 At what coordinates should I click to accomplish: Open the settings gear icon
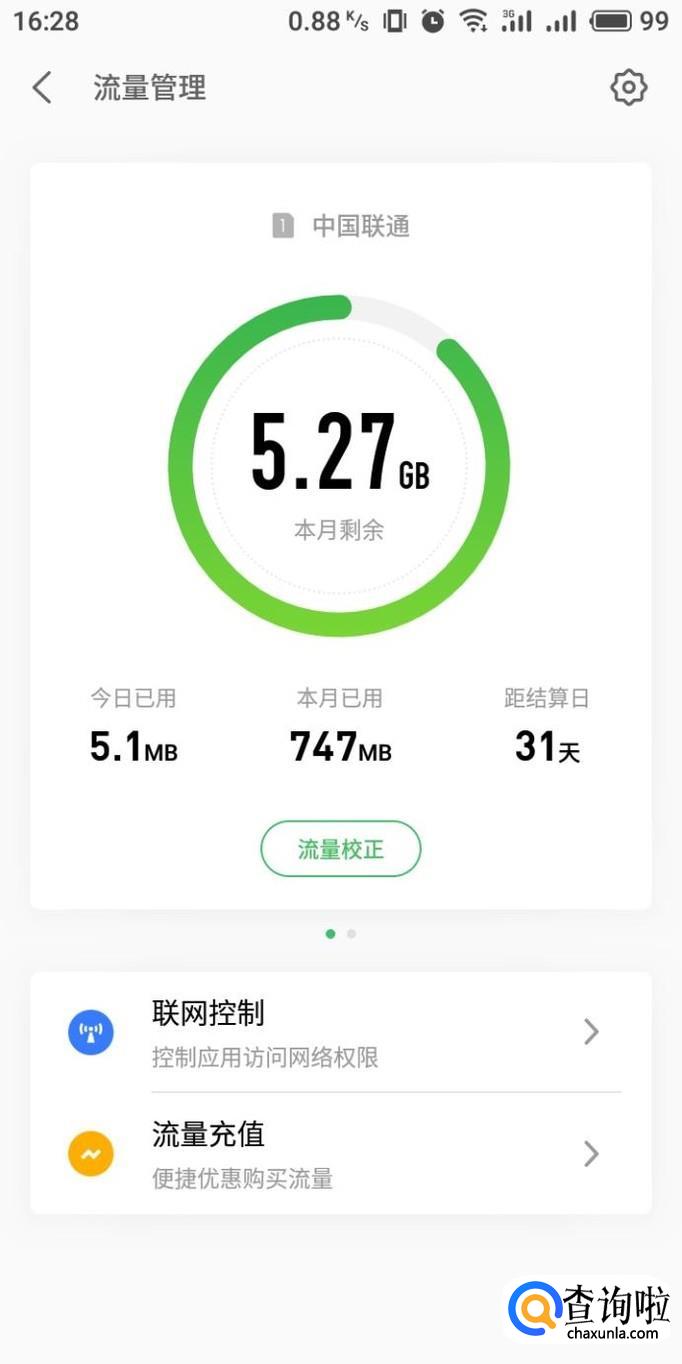tap(628, 88)
